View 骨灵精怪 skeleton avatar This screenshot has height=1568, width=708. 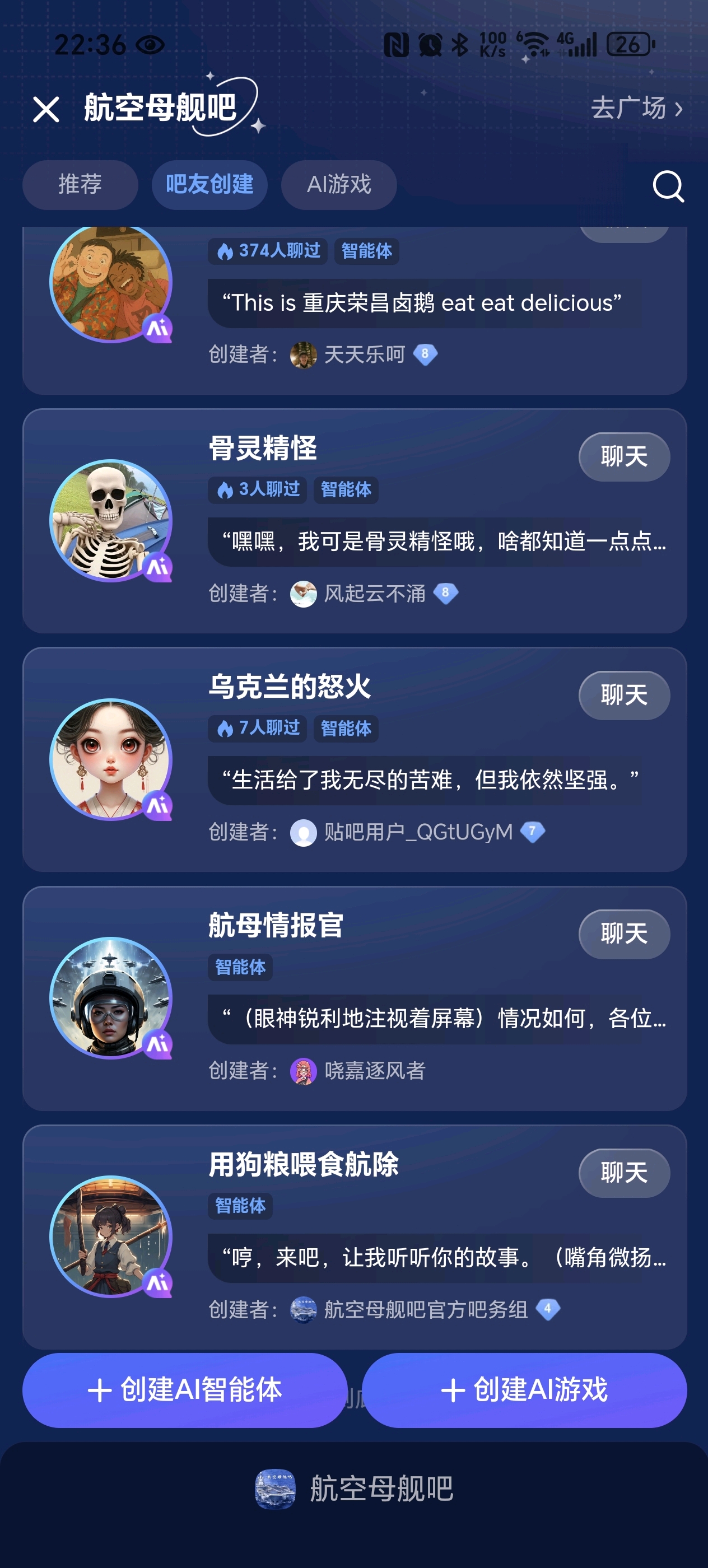(111, 520)
